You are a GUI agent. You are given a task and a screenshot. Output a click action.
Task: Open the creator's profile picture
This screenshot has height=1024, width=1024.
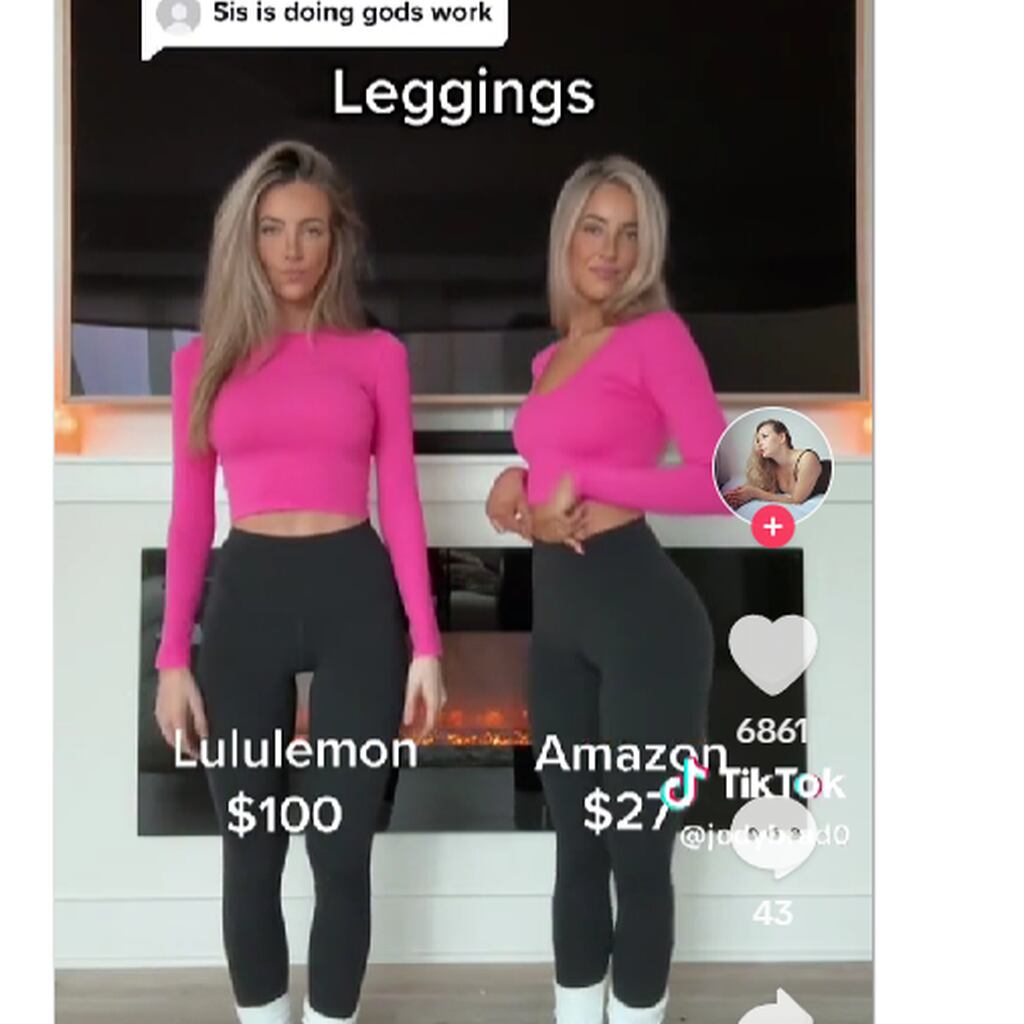772,465
